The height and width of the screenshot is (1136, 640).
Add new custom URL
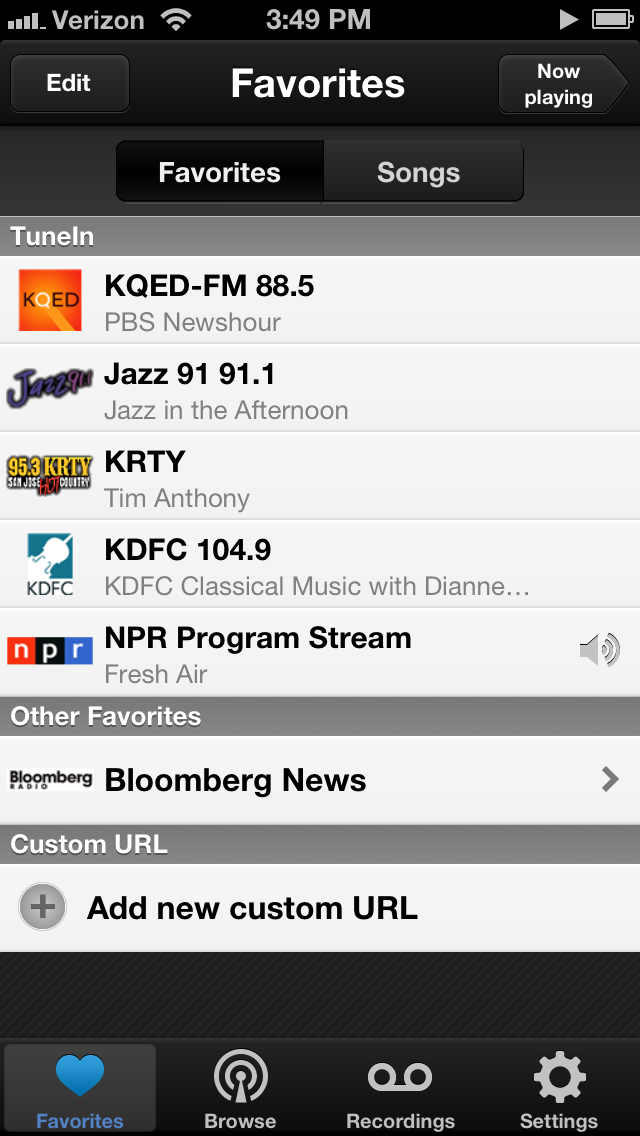pos(320,908)
